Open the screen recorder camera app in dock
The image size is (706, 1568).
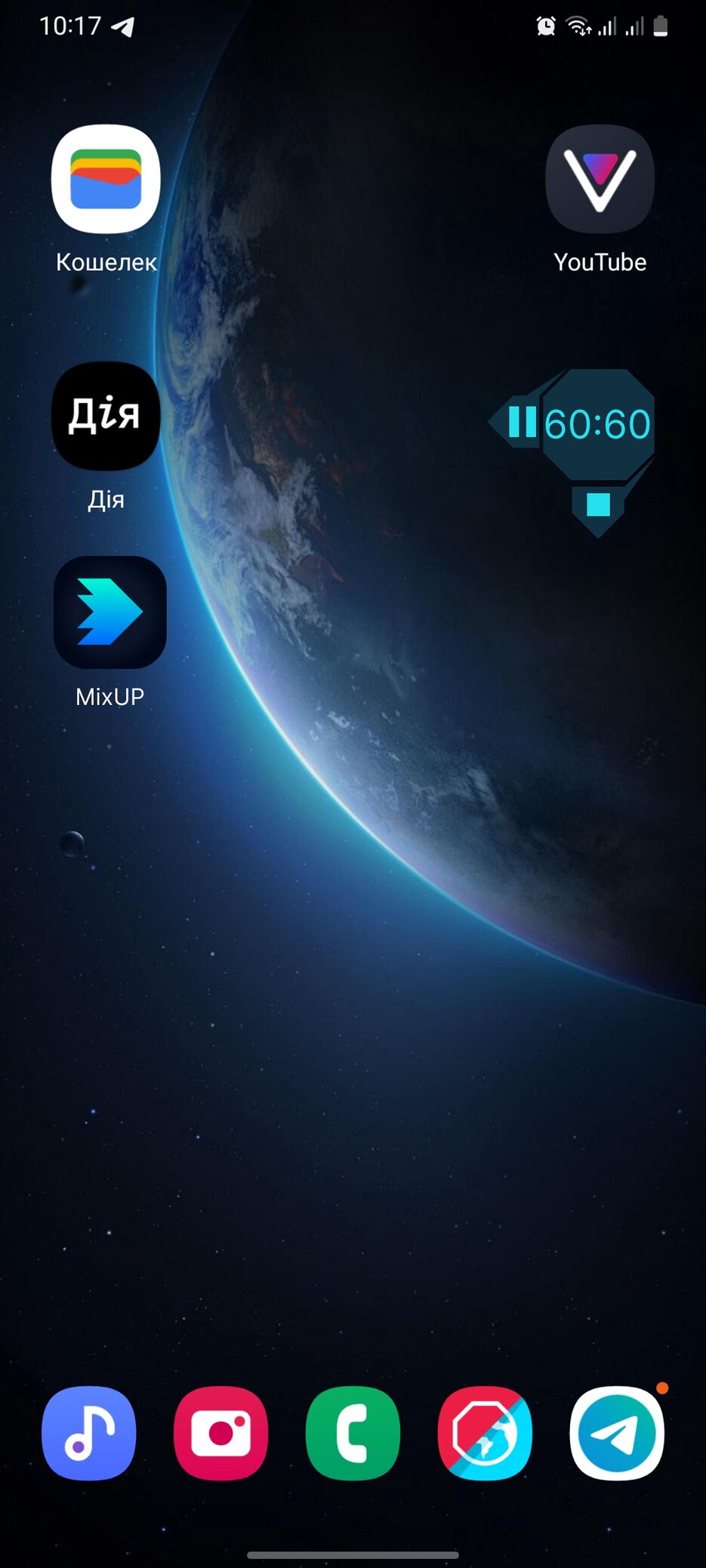(x=220, y=1433)
